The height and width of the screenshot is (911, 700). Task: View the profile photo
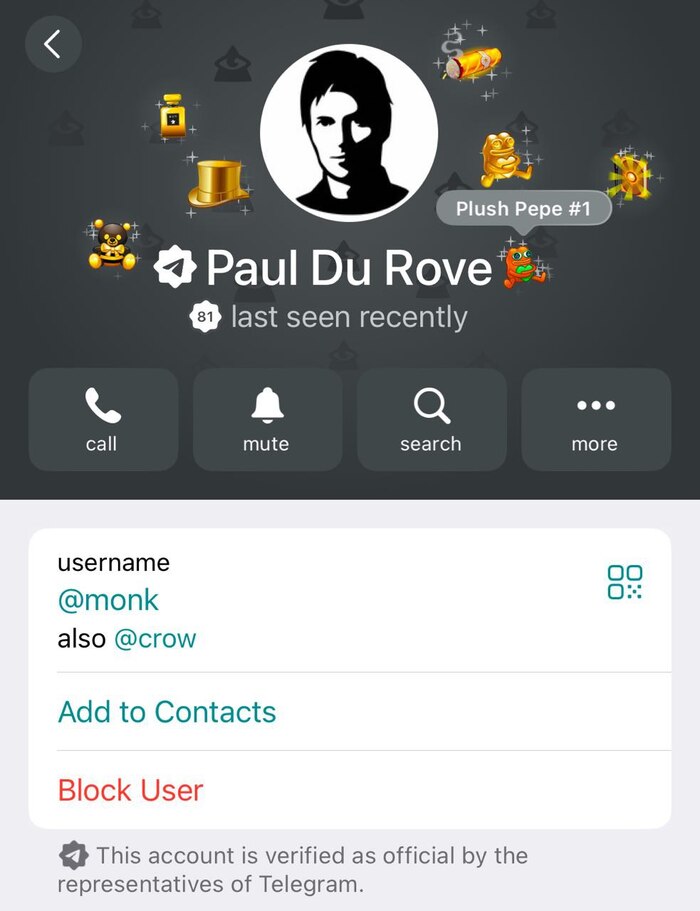tap(348, 132)
